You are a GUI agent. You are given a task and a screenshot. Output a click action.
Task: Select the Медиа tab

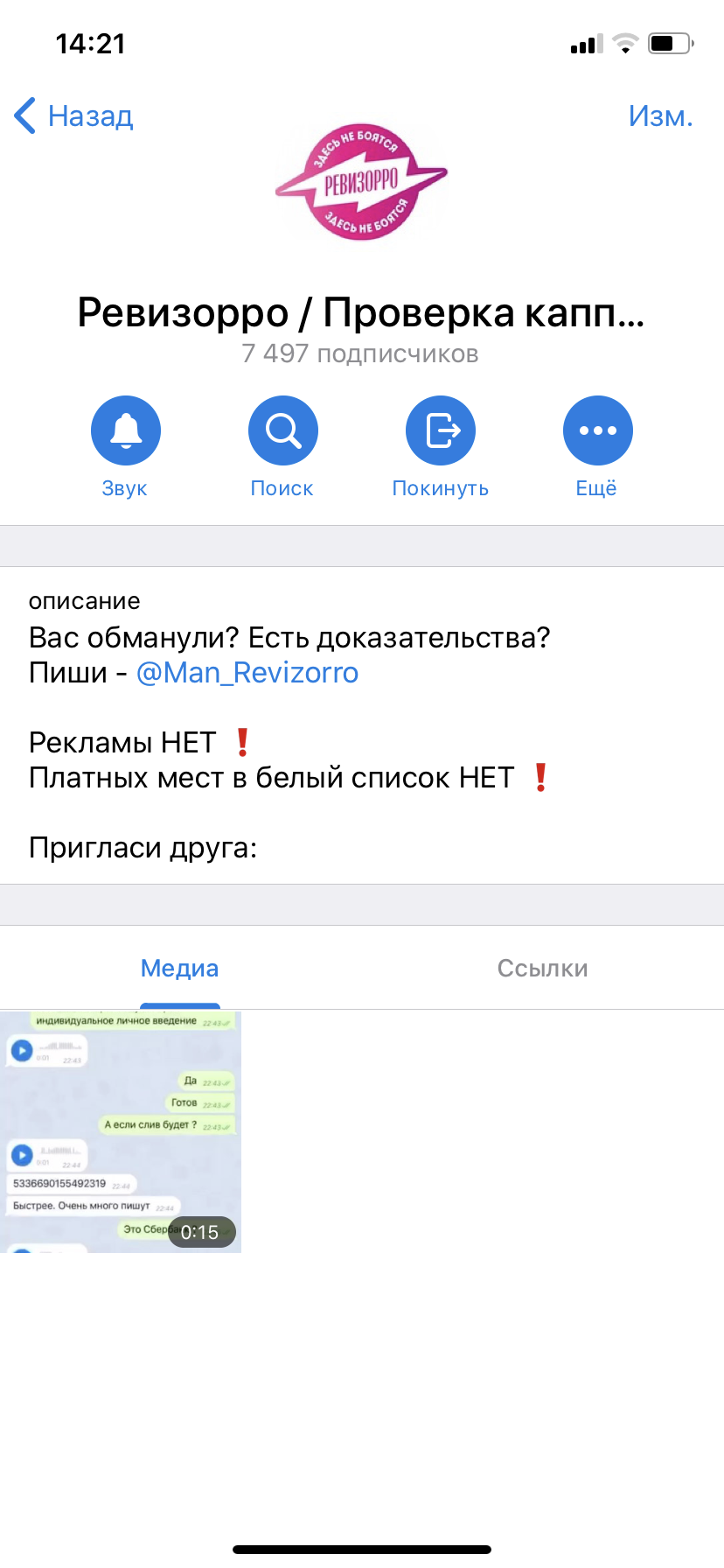pyautogui.click(x=180, y=968)
